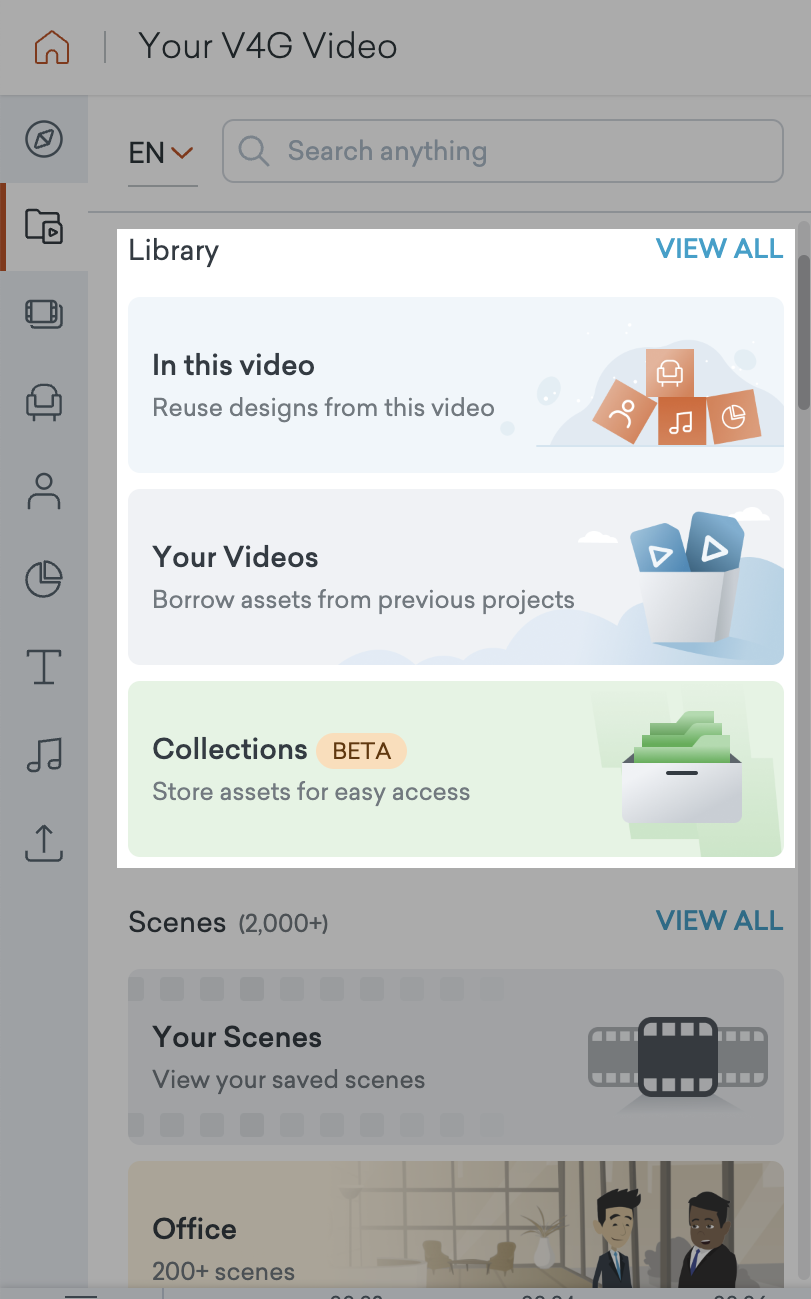Open Your Videos to borrow assets
The image size is (811, 1299).
pyautogui.click(x=455, y=576)
